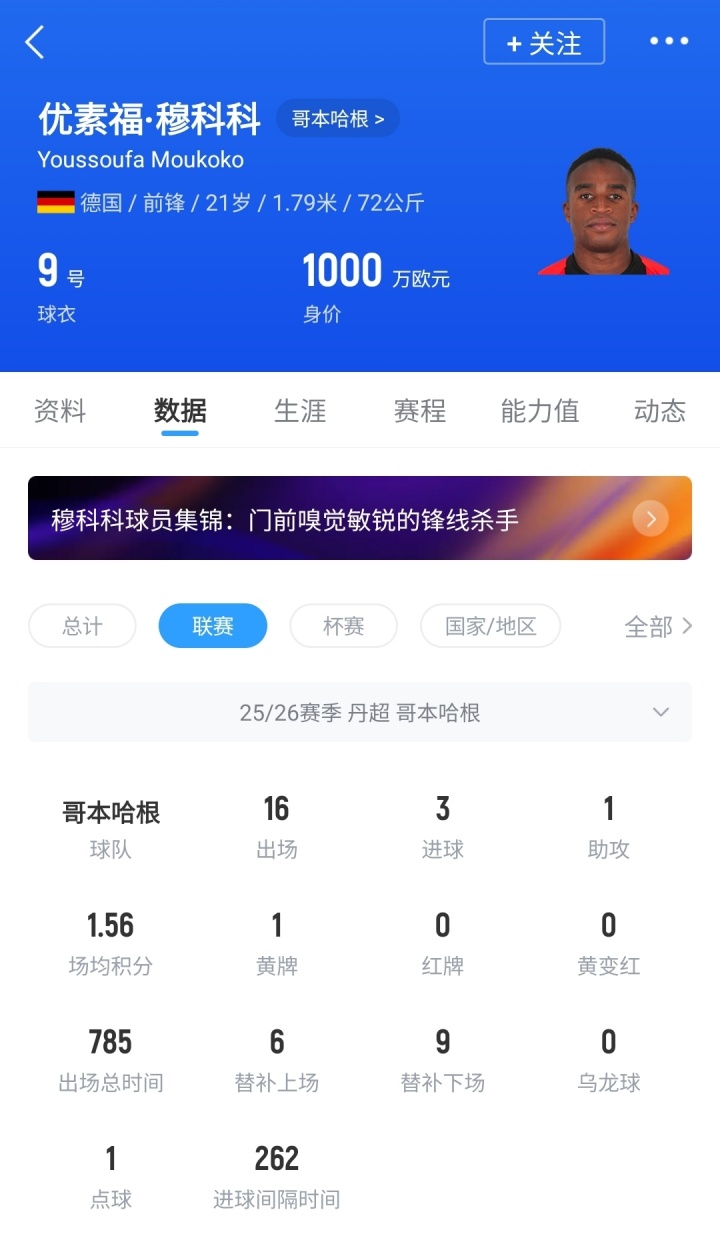720x1244 pixels.
Task: Go back using the top-left arrow
Action: click(x=35, y=42)
